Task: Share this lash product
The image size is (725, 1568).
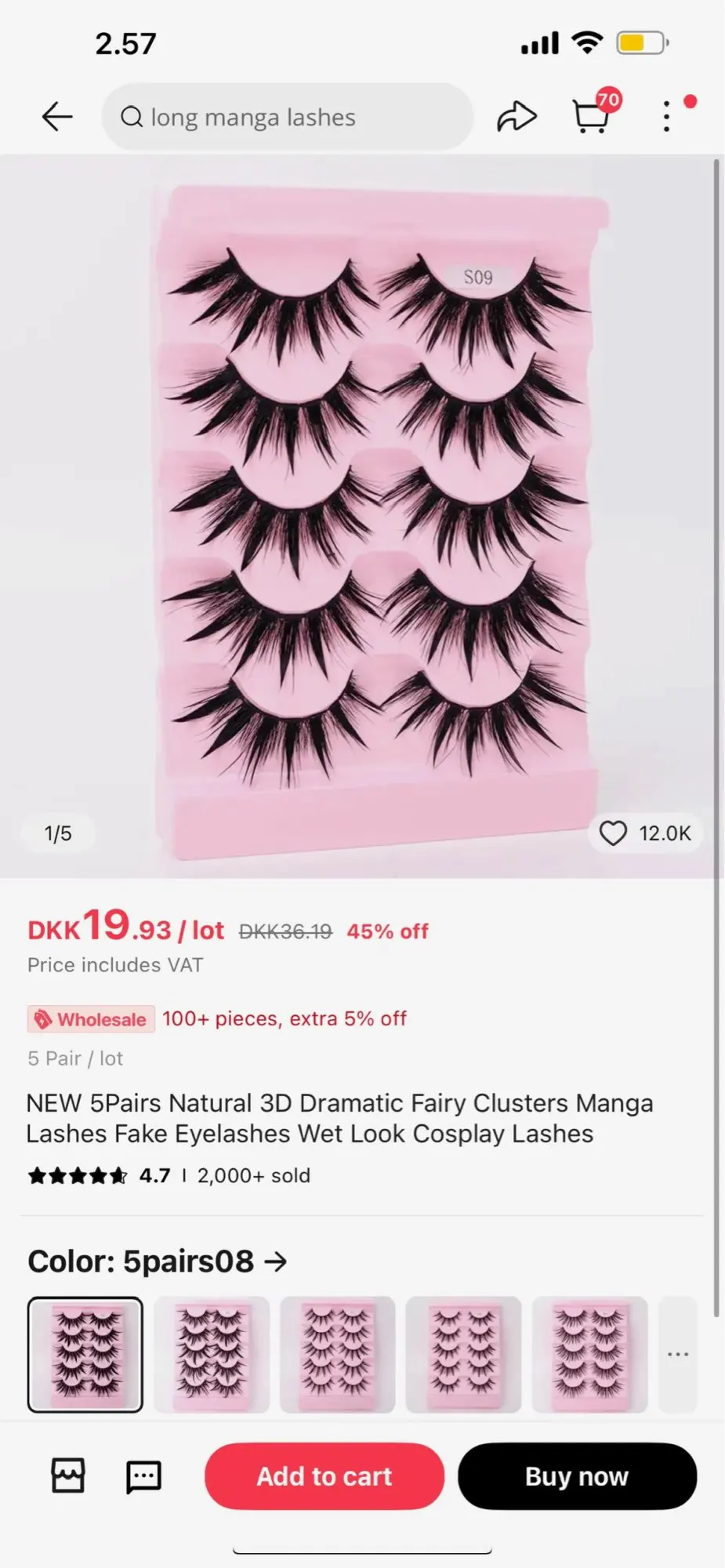Action: point(517,117)
